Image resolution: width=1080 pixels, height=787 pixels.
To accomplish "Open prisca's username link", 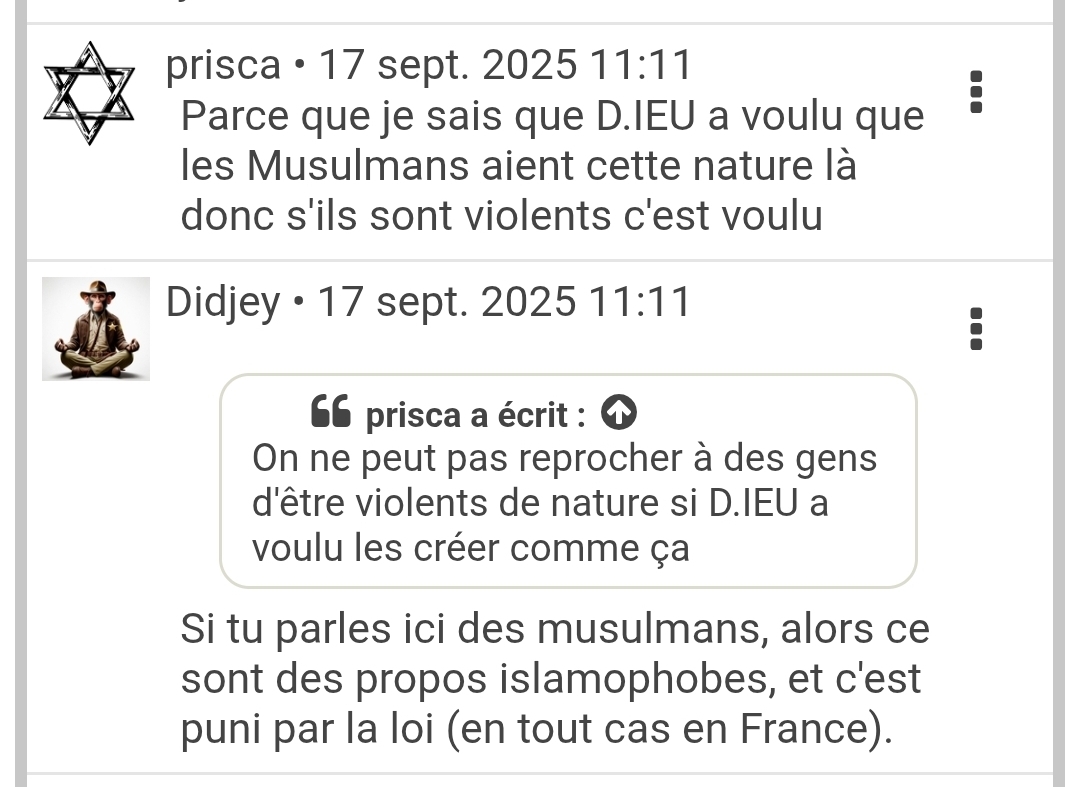I will click(223, 66).
